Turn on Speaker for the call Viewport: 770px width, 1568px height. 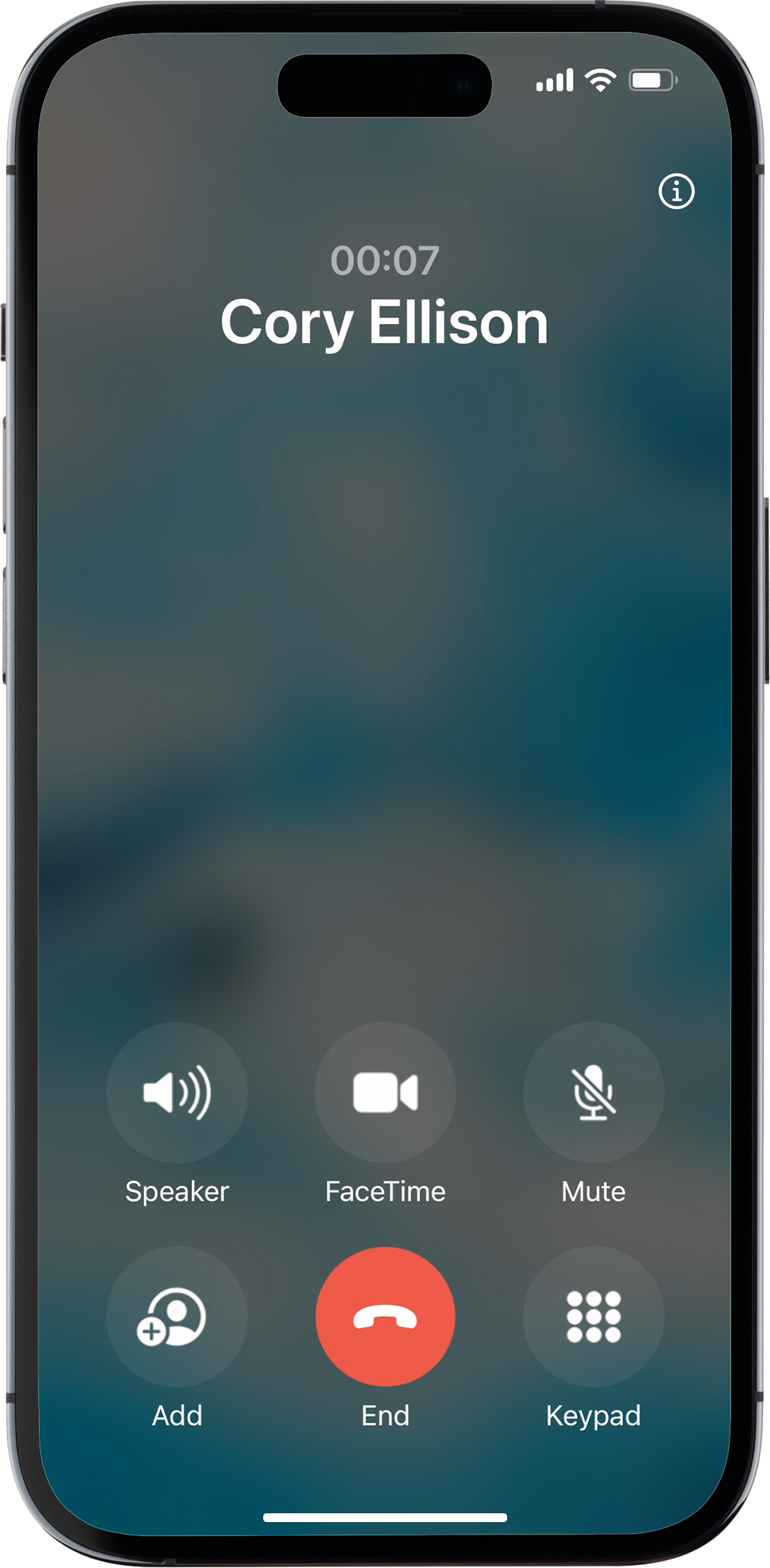pyautogui.click(x=177, y=1092)
